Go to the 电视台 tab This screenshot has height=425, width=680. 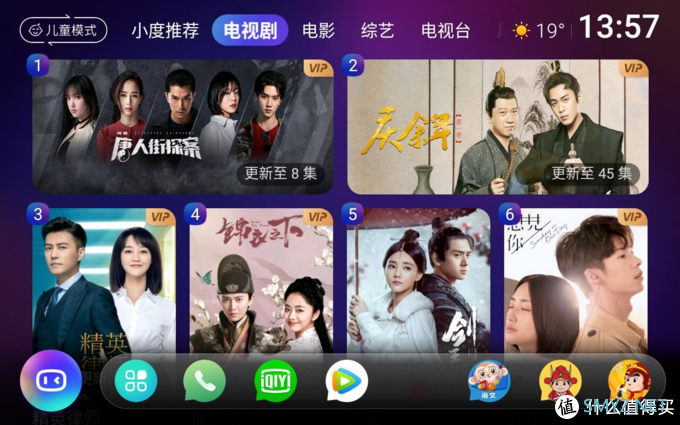pos(446,30)
